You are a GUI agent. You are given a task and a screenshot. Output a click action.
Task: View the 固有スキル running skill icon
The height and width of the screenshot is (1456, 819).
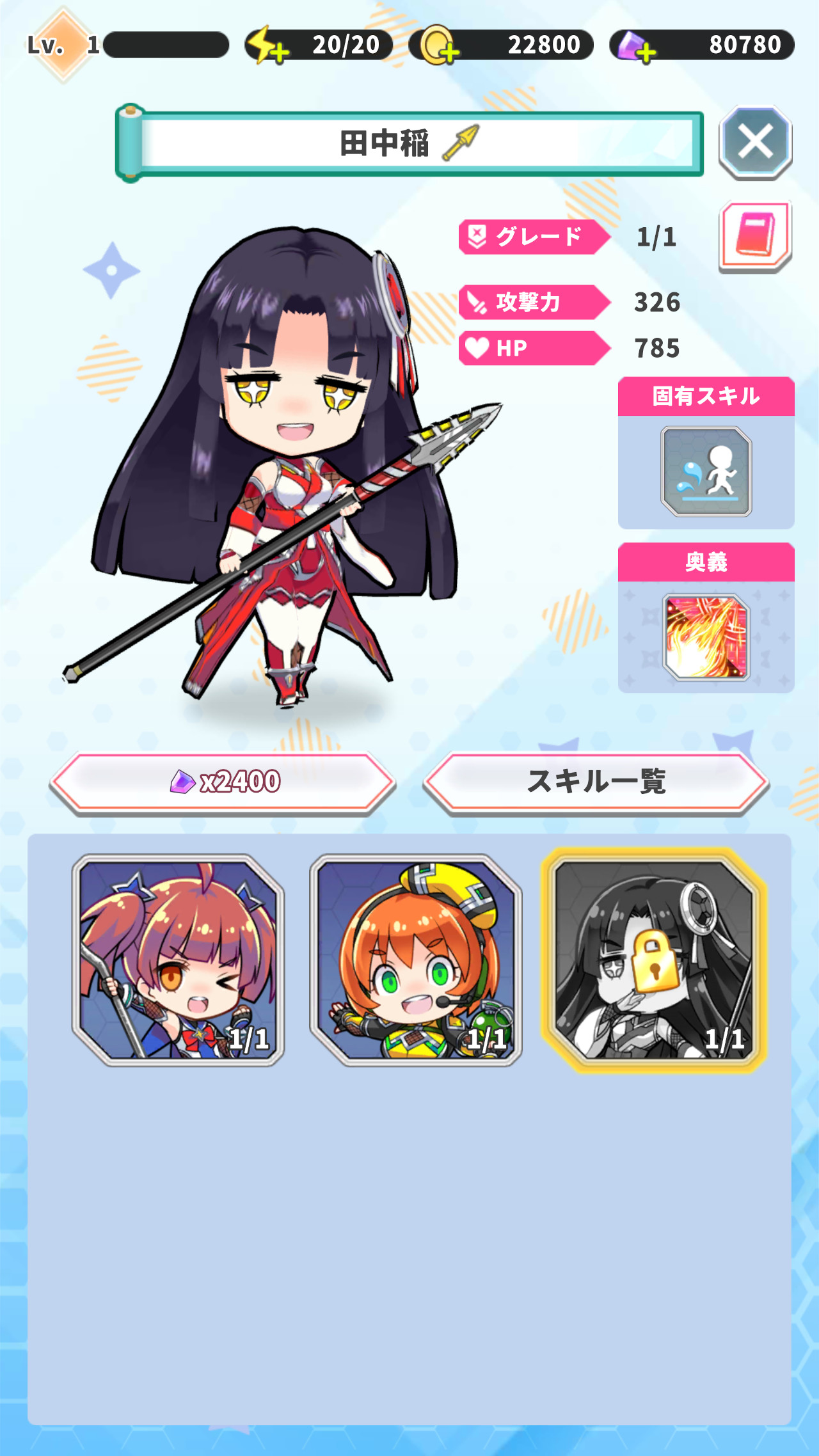coord(706,471)
